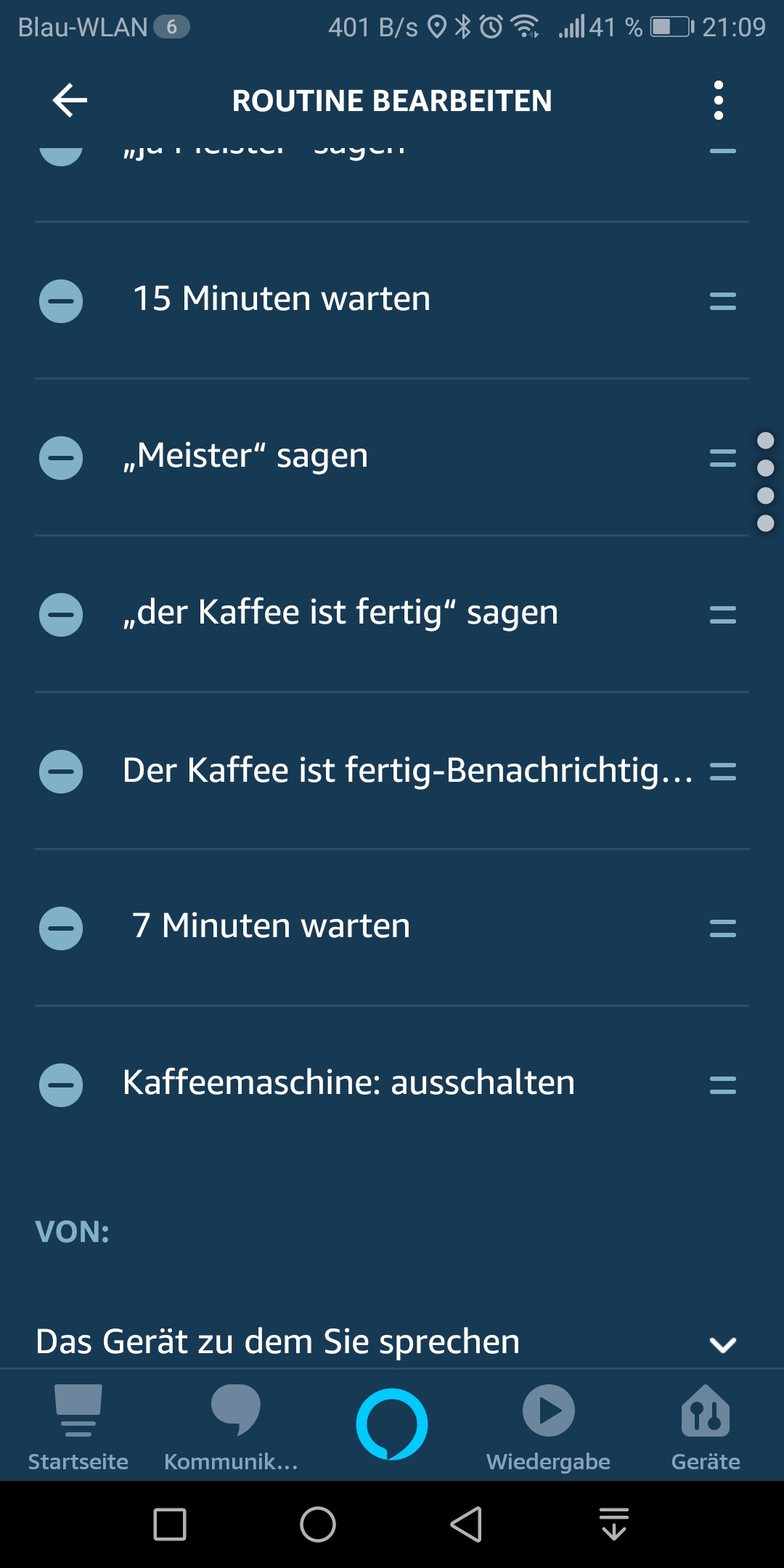Viewport: 784px width, 1568px height.
Task: Activate the Alexa voice button
Action: 392,1424
